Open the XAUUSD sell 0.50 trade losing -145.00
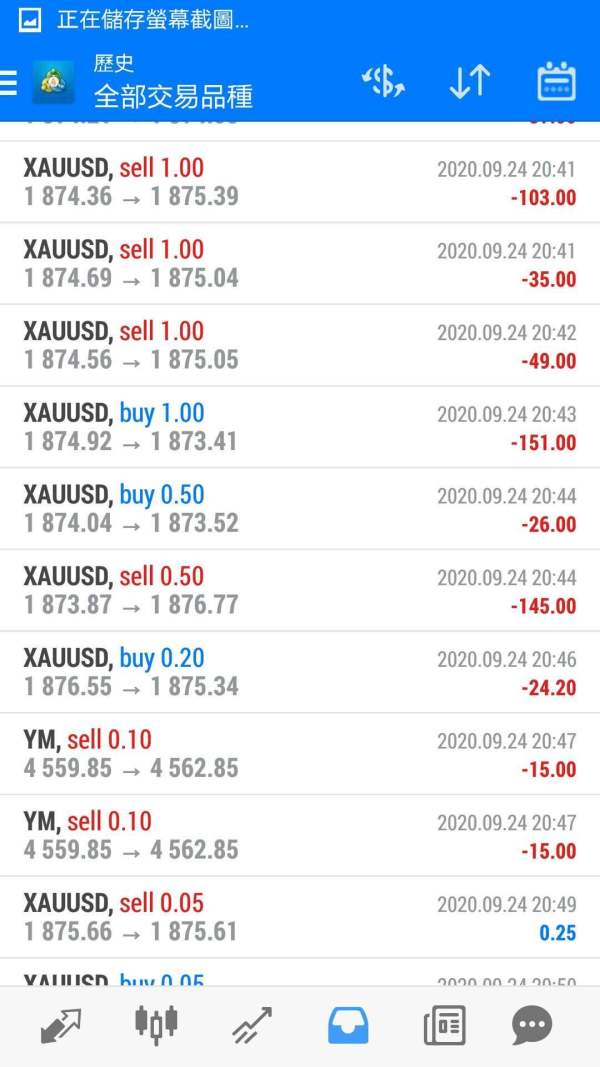 (300, 591)
